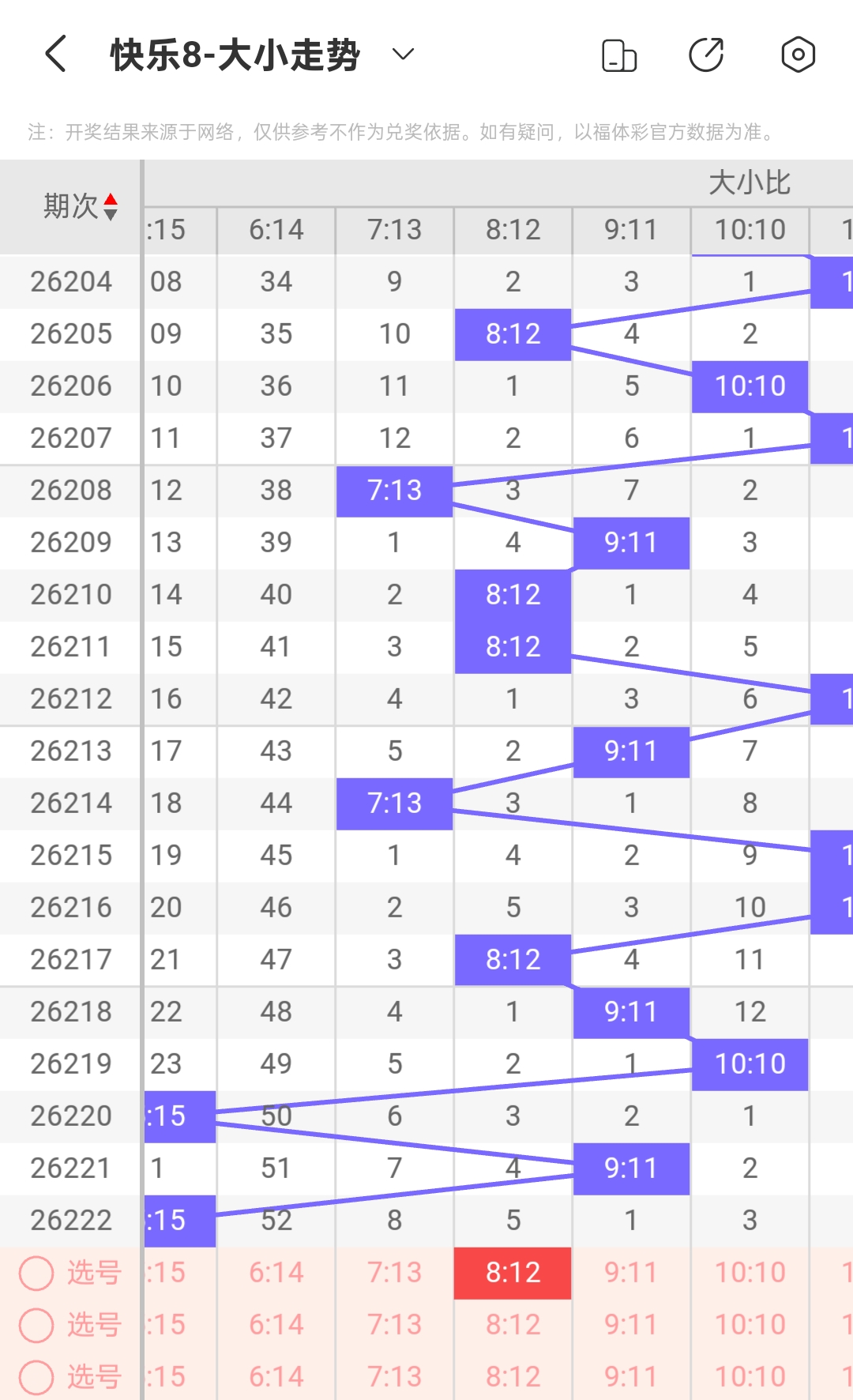Expand the 快乐8-大小走势 title dropdown
The height and width of the screenshot is (1400, 853).
[403, 55]
